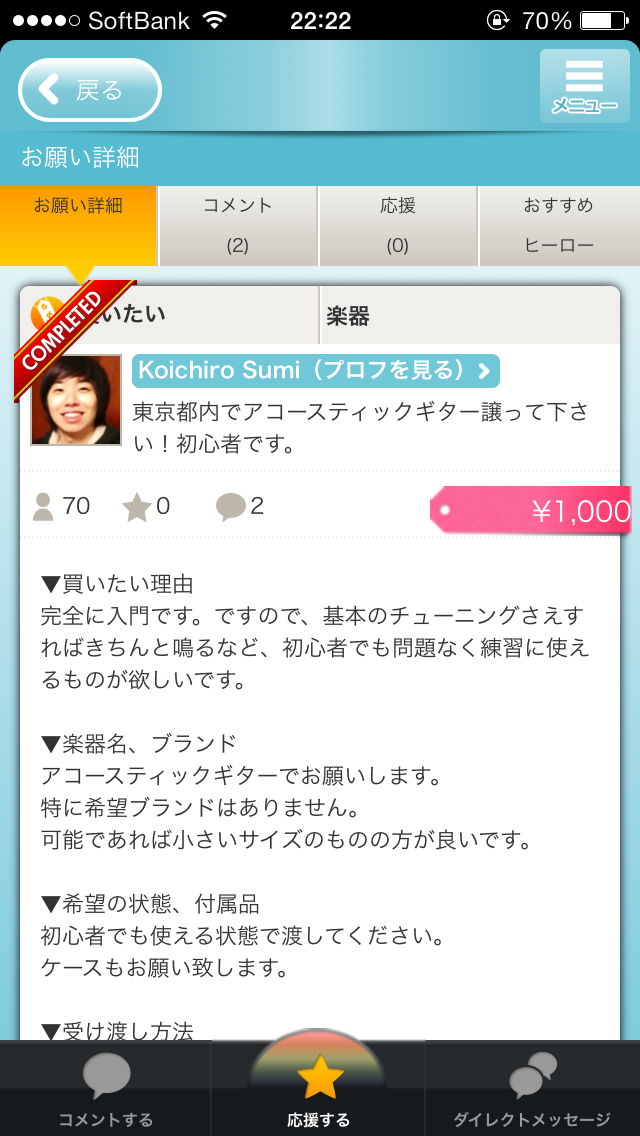Switch to the 応援 (0) tab

click(398, 225)
